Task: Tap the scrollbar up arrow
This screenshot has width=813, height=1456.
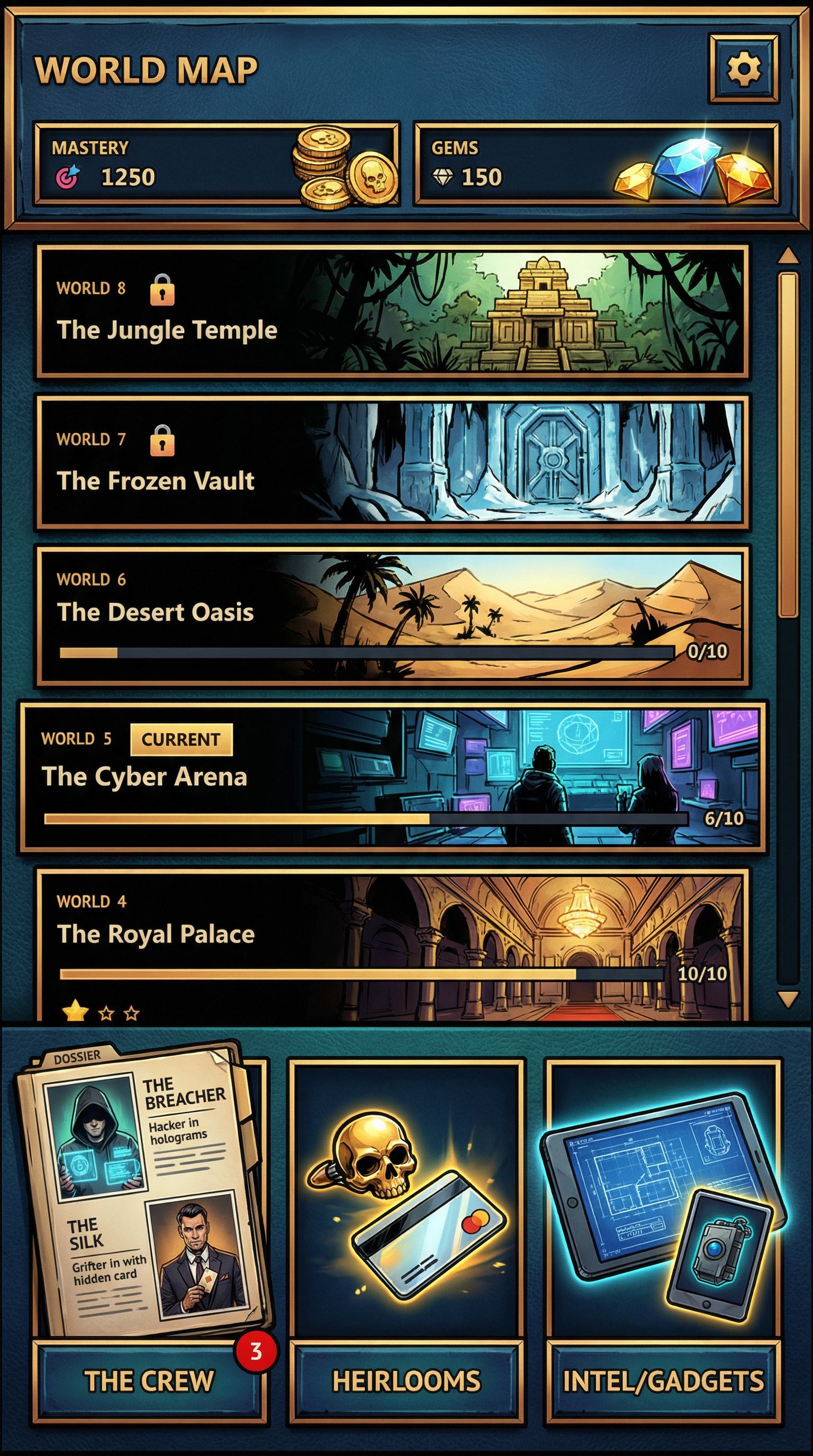Action: [788, 257]
